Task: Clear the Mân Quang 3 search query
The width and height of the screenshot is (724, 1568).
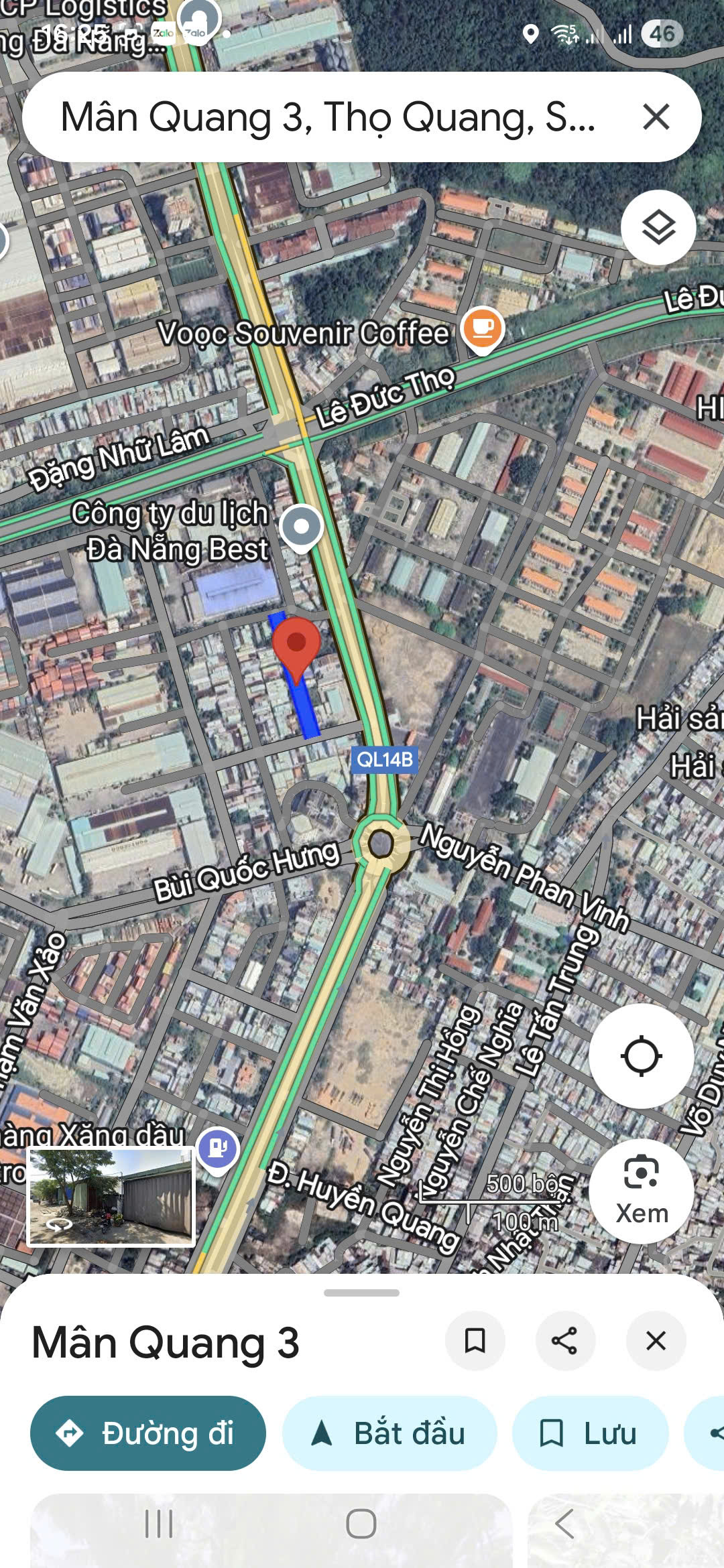Action: click(656, 117)
